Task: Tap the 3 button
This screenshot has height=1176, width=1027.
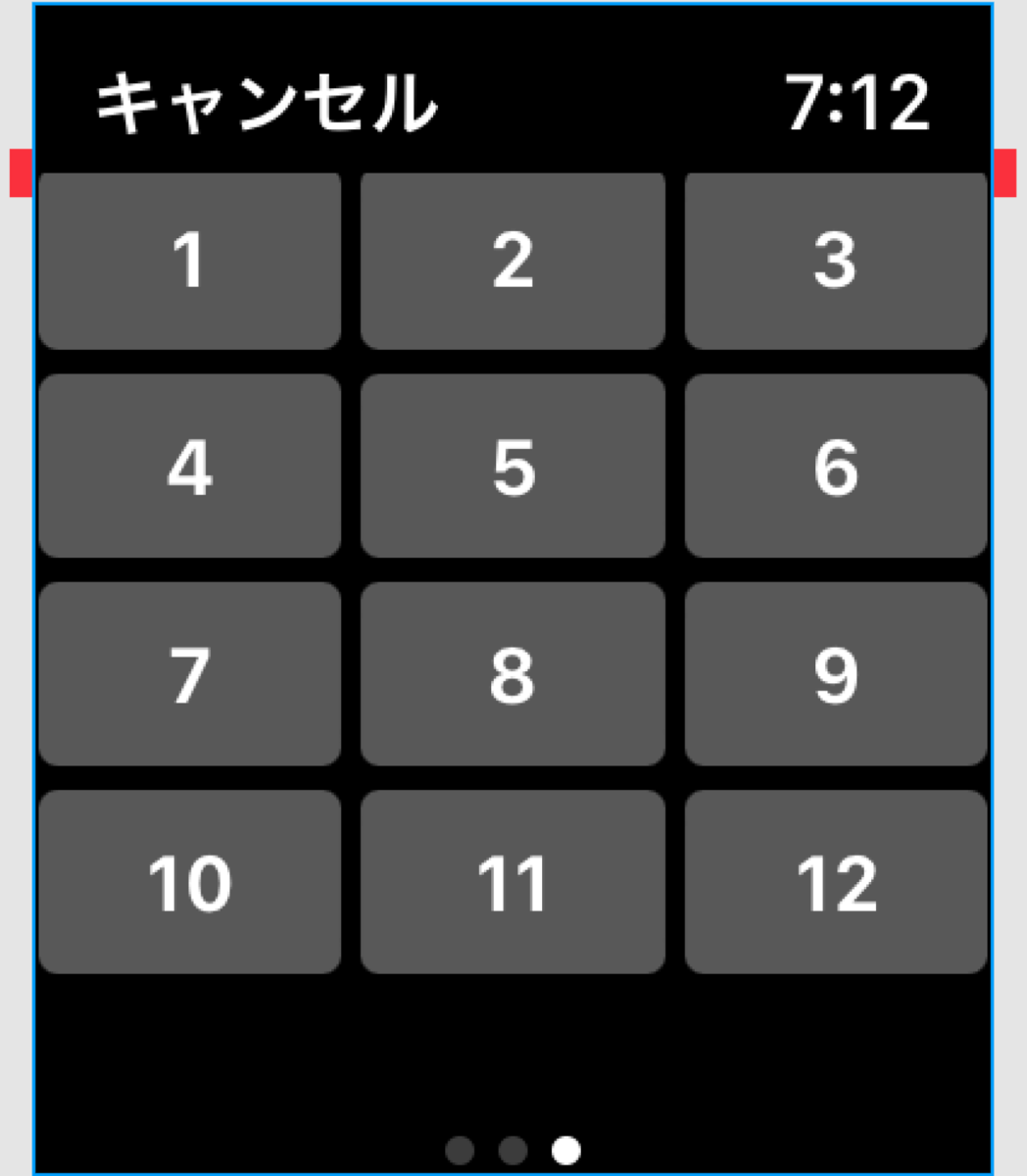Action: tap(835, 261)
